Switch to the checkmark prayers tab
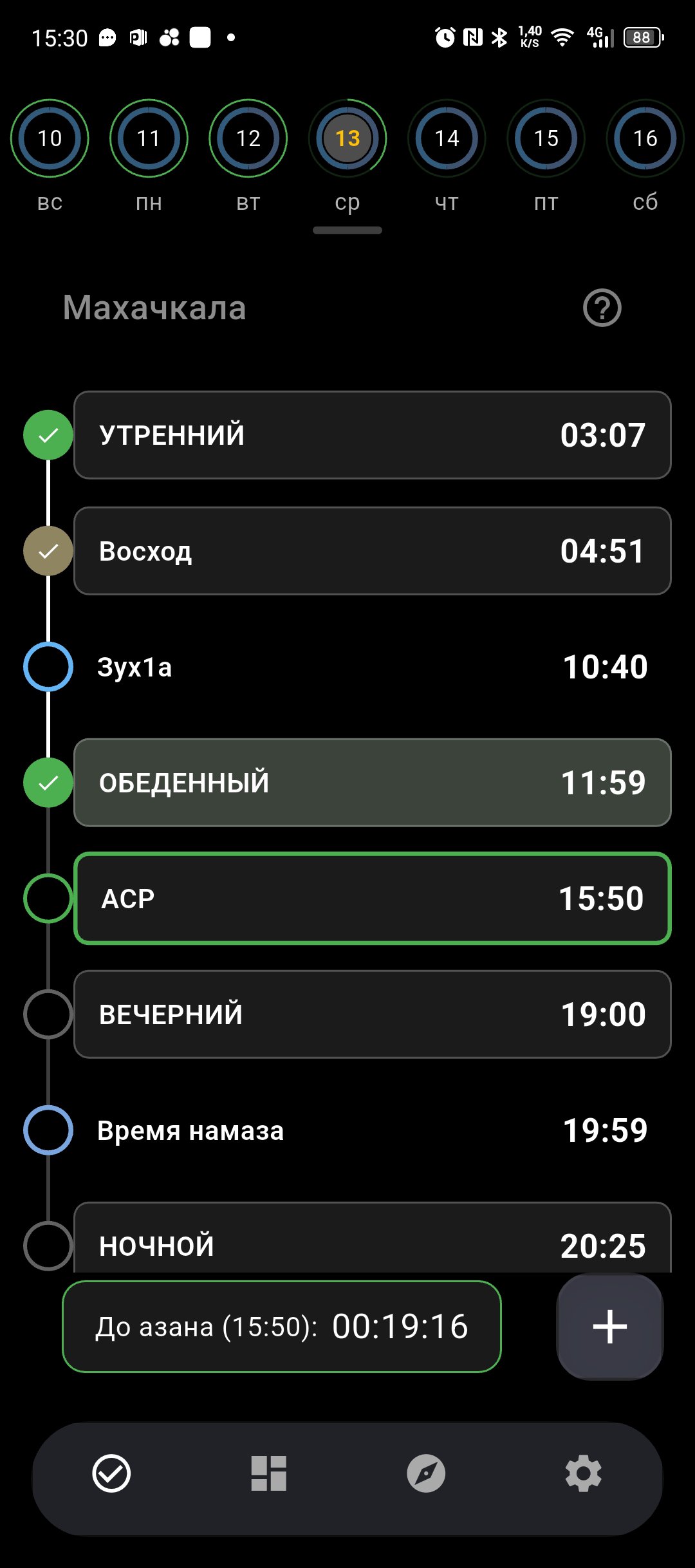The width and height of the screenshot is (695, 1568). 111,1473
